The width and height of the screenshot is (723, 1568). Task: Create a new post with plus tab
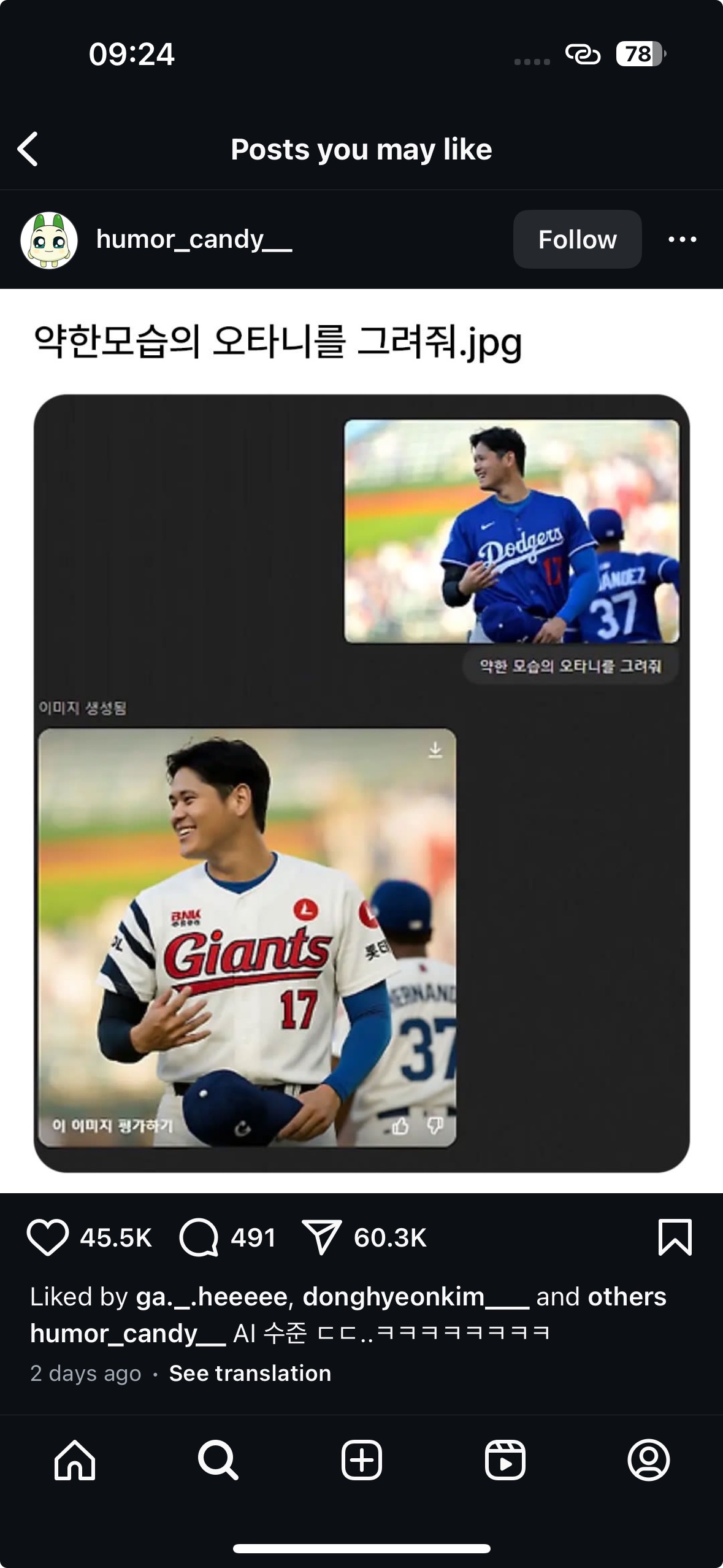[x=361, y=1460]
